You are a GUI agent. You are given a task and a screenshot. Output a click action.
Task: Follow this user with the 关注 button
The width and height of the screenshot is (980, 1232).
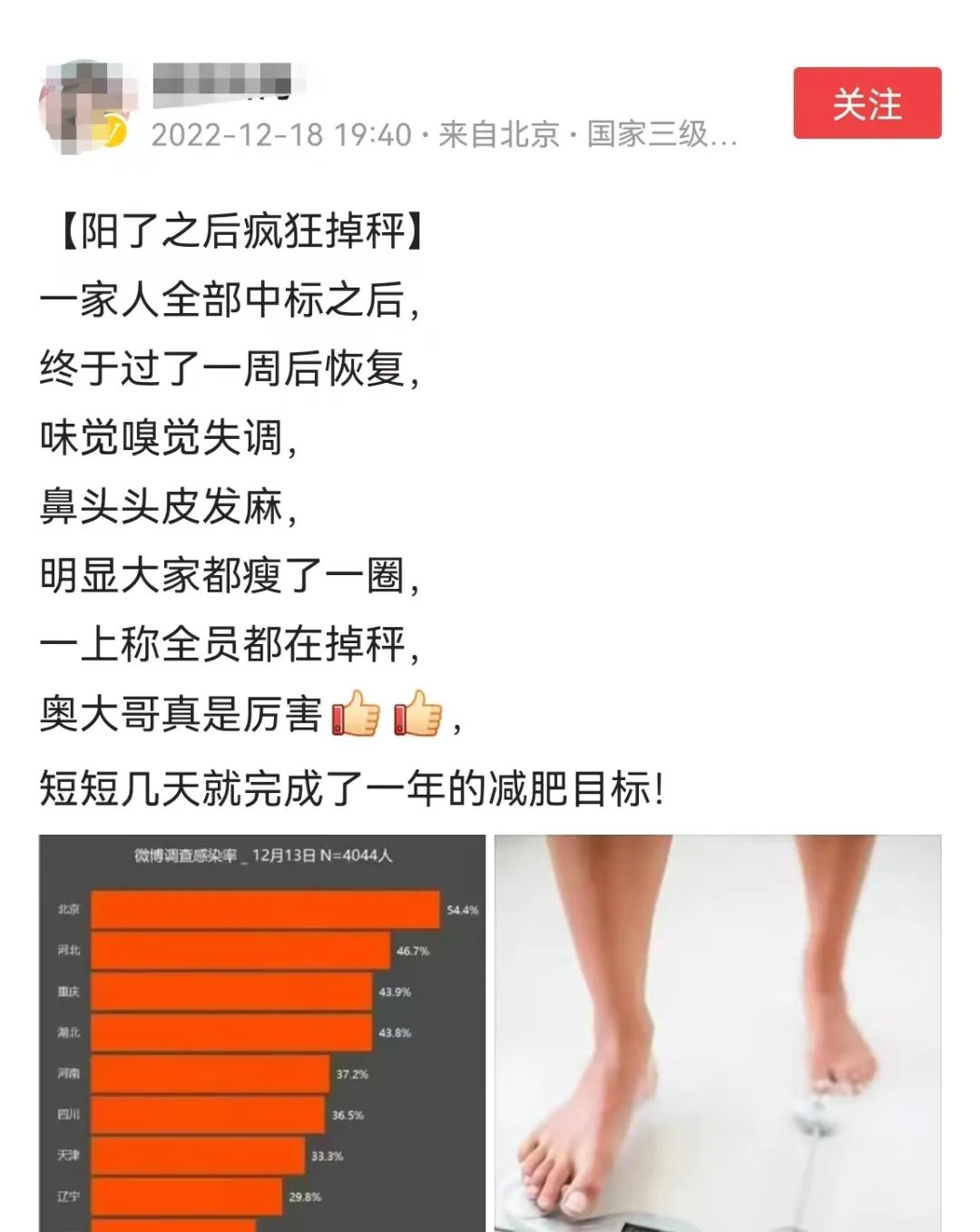tap(867, 103)
